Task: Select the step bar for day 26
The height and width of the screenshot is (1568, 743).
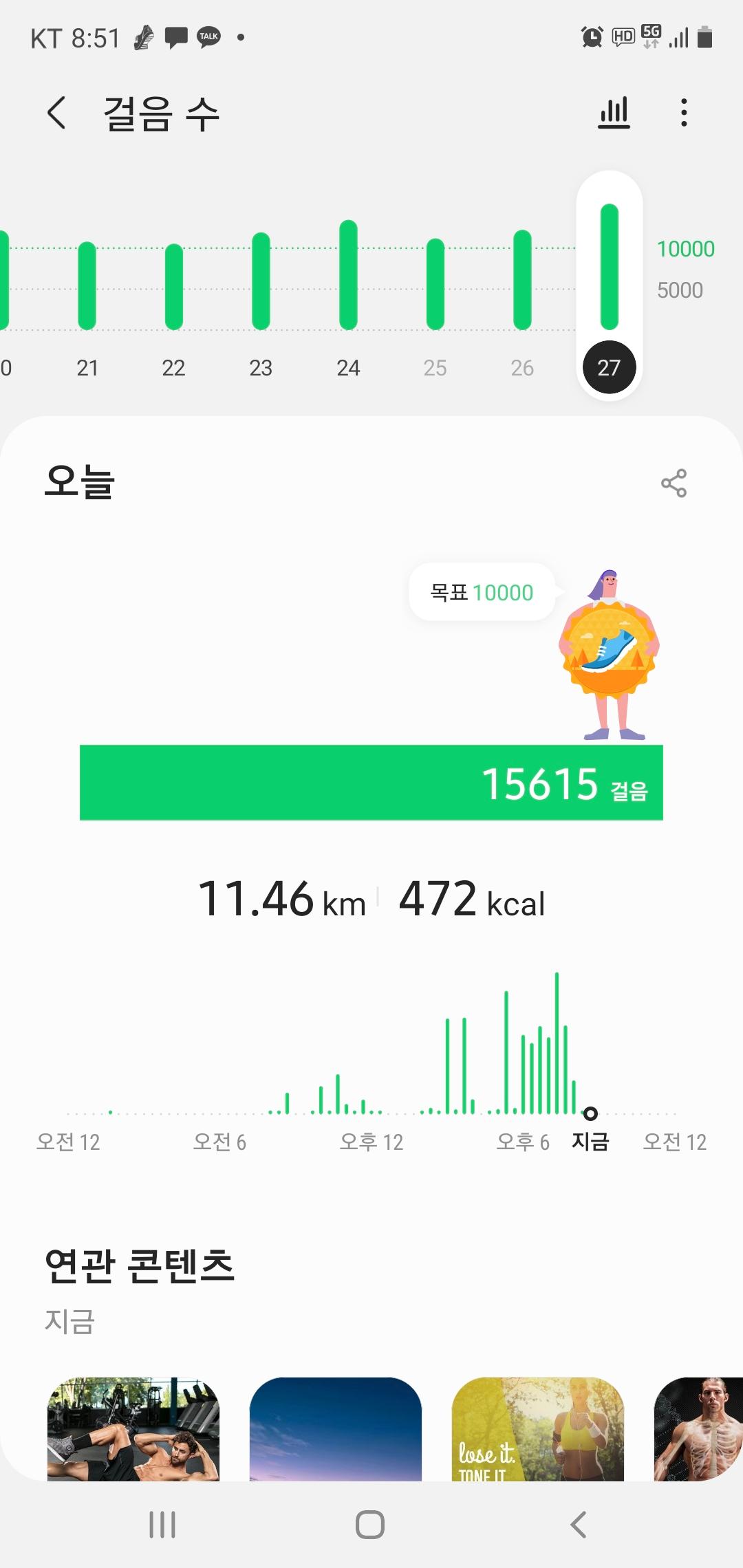Action: (x=522, y=279)
